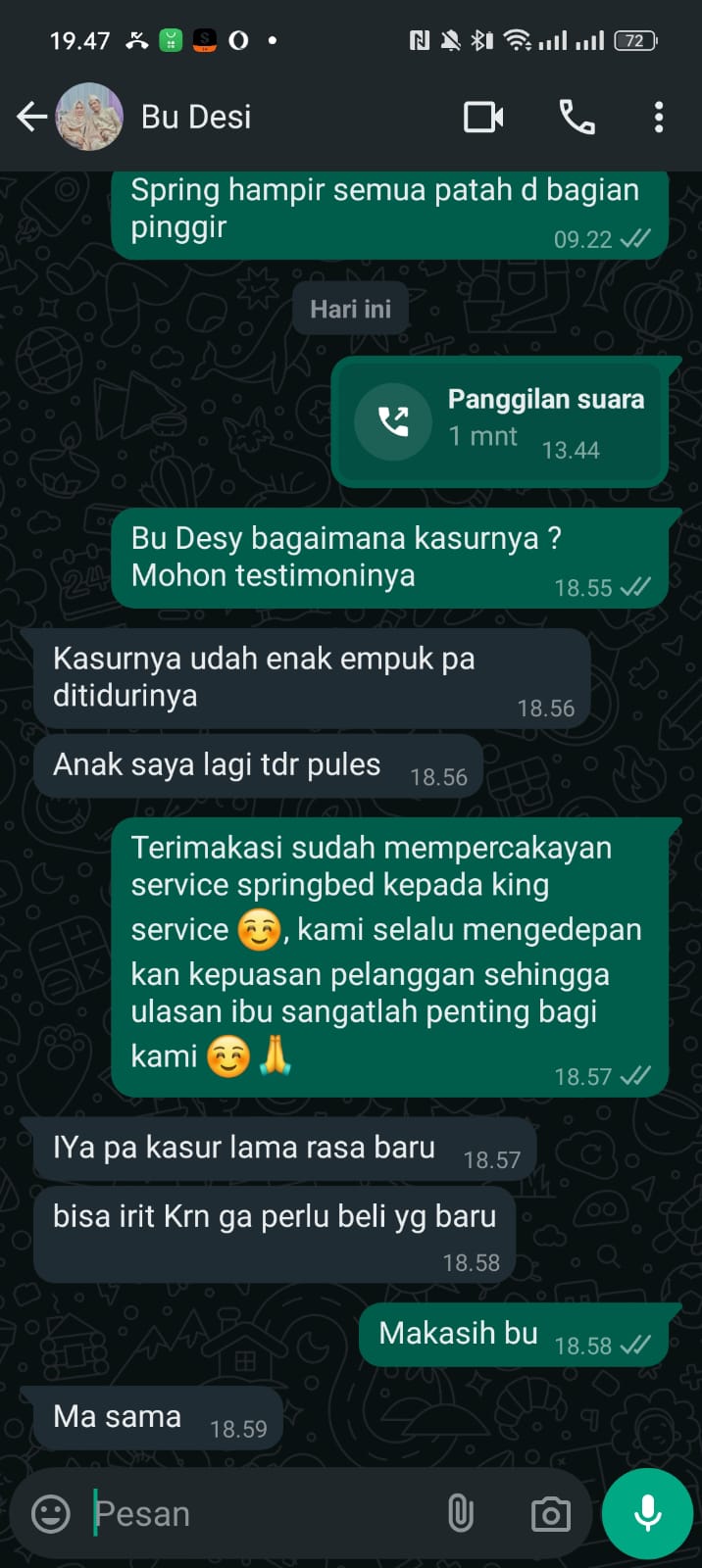Open Bu Desi's profile photo

click(90, 117)
